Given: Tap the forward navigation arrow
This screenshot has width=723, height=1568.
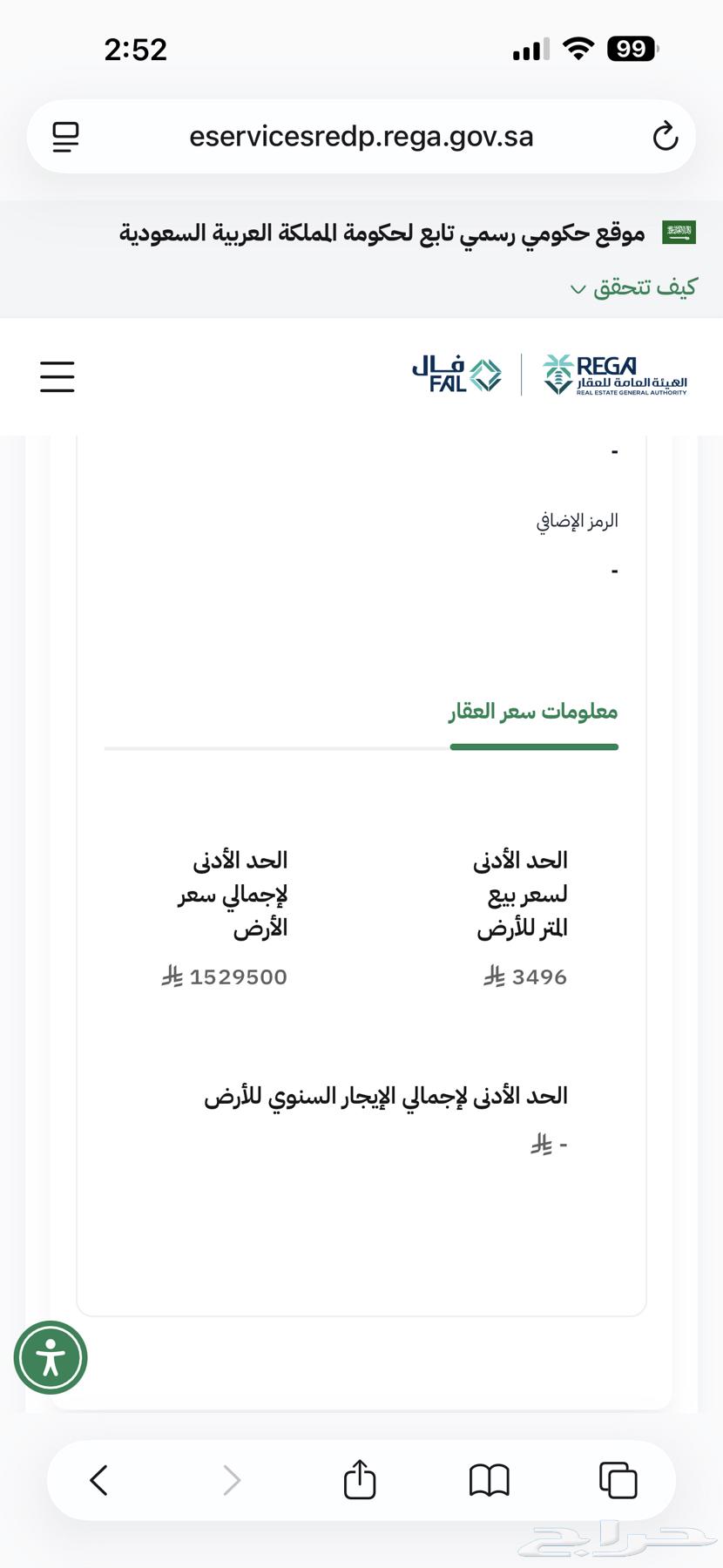Looking at the screenshot, I should pos(230,1478).
